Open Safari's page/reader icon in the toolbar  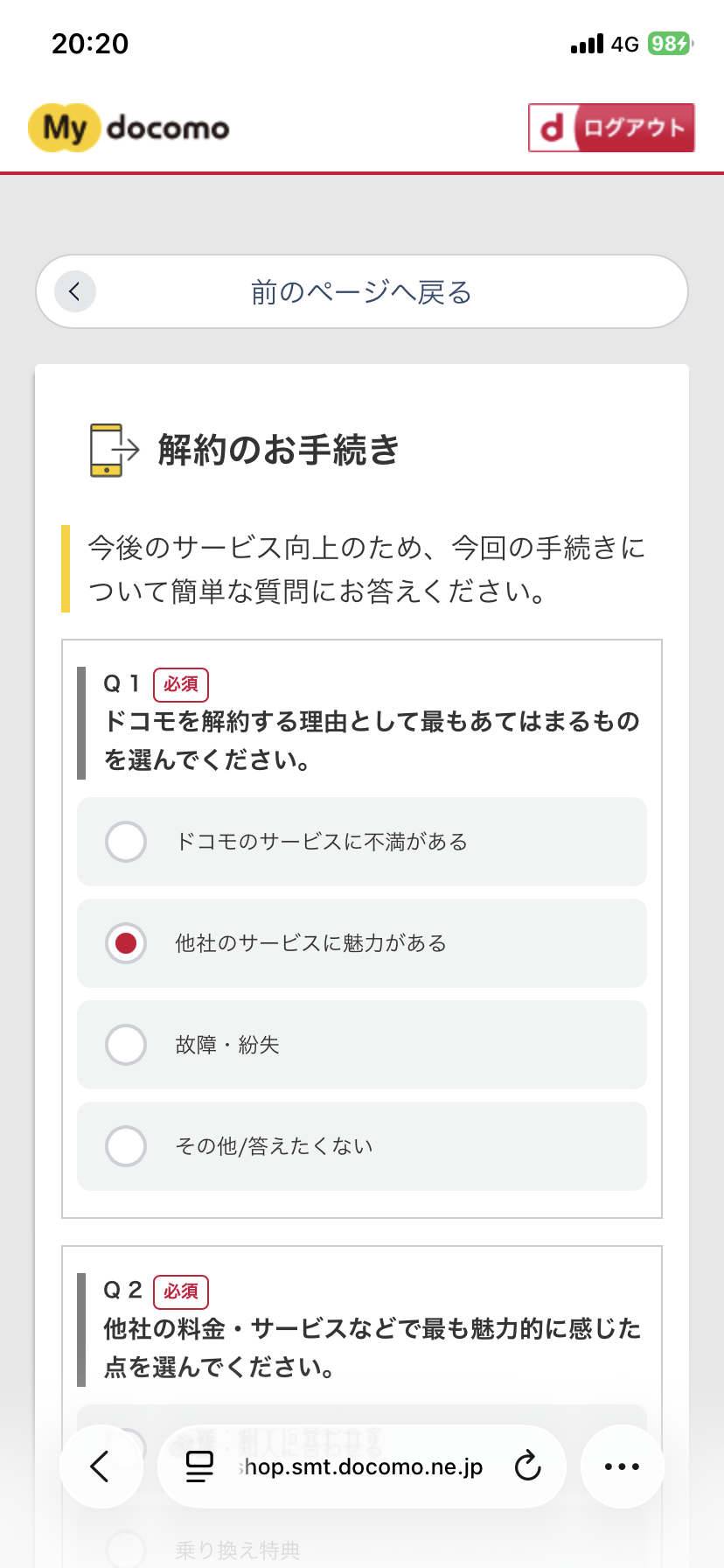click(199, 1466)
